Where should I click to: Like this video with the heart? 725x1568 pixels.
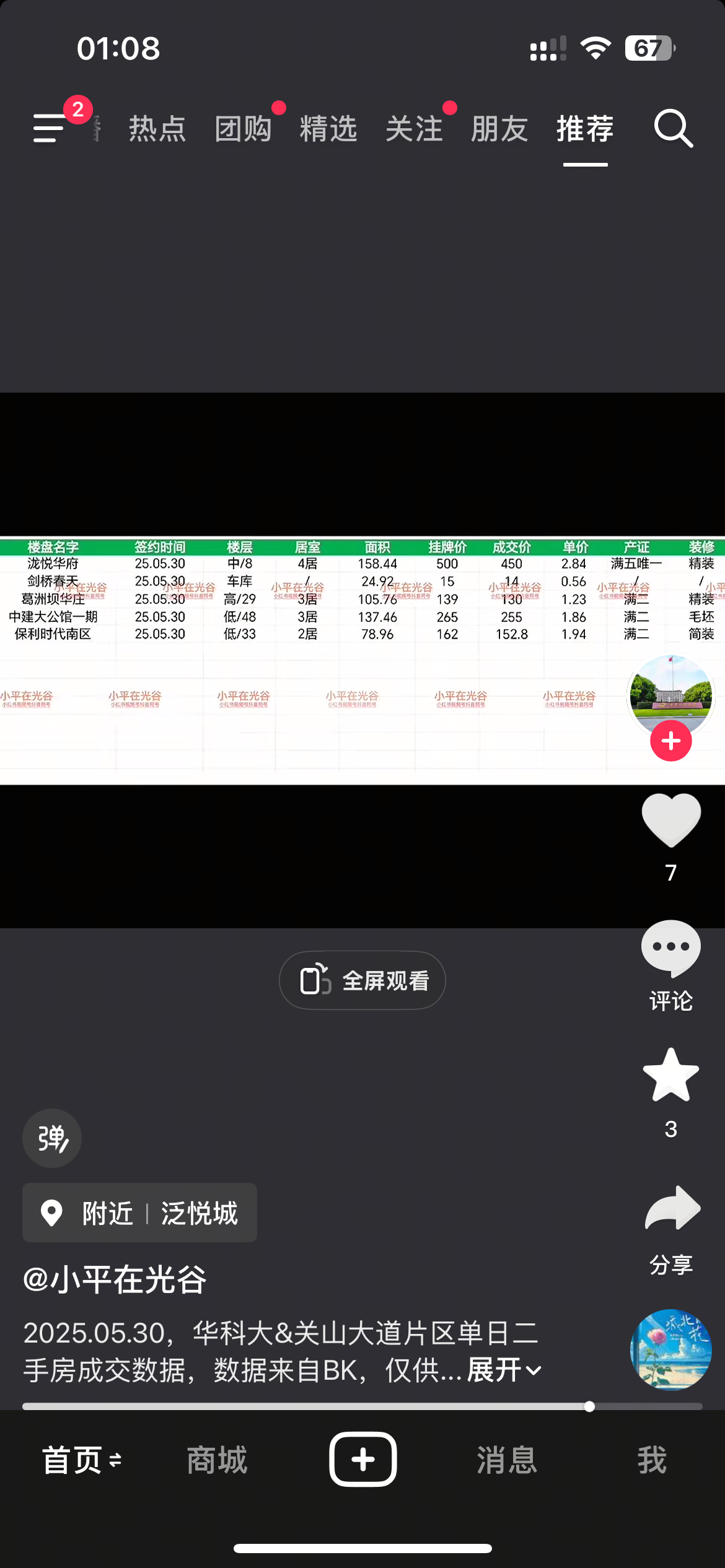(x=671, y=821)
